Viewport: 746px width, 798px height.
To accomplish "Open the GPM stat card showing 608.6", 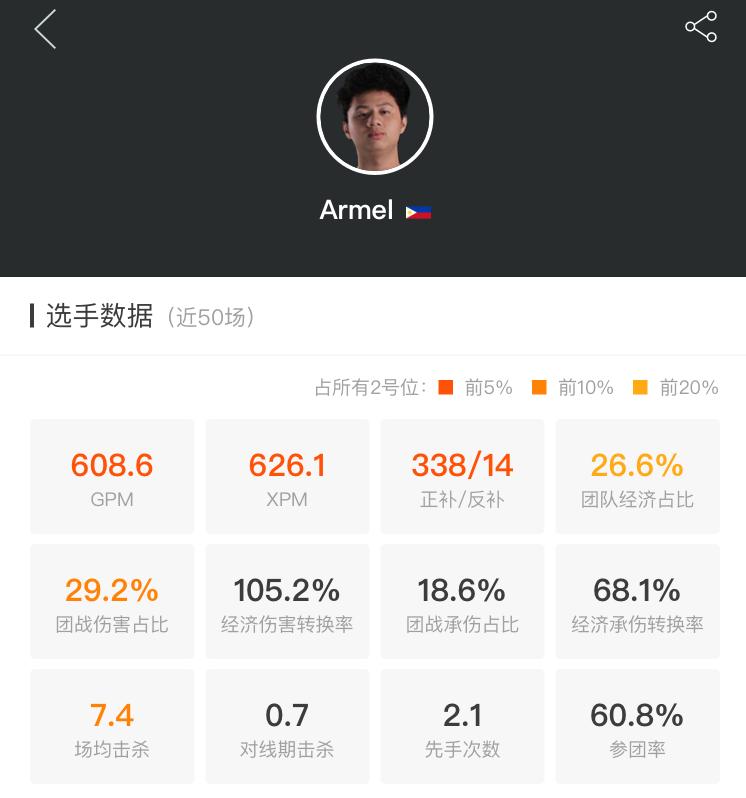I will (x=112, y=476).
